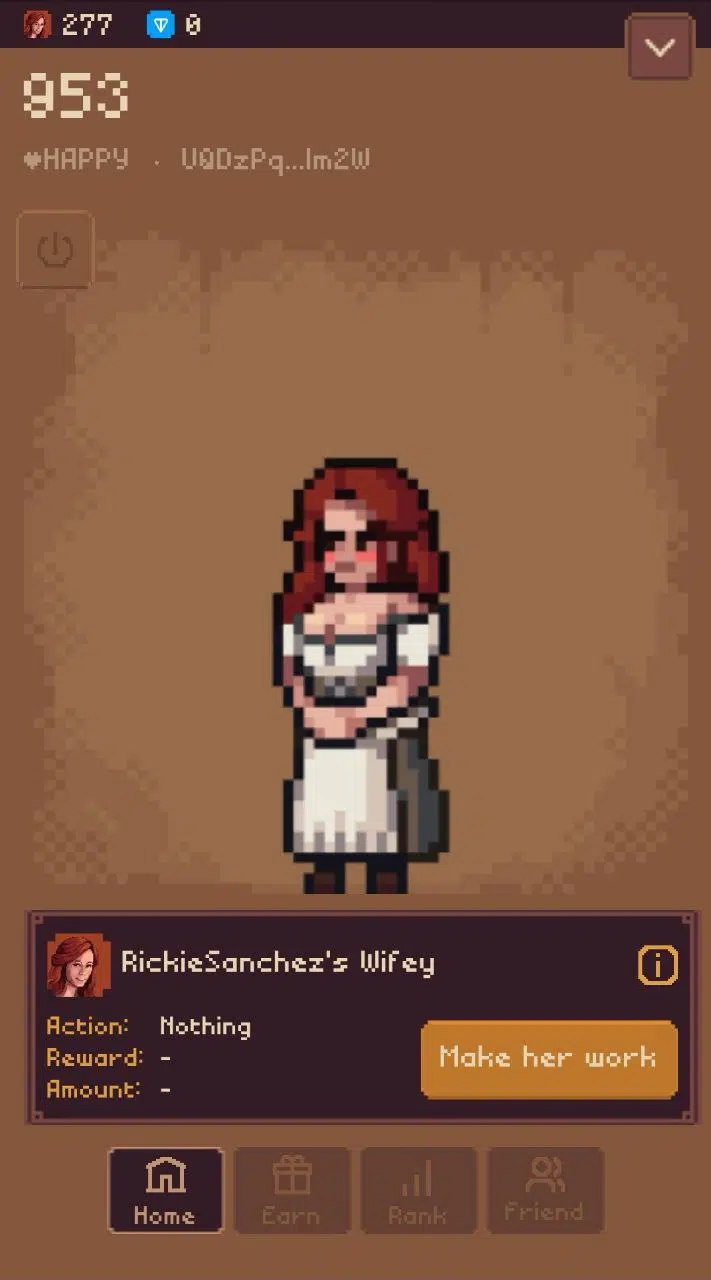Screen dimensions: 711x1280
Task: Go to the Rank tab
Action: (x=418, y=1190)
